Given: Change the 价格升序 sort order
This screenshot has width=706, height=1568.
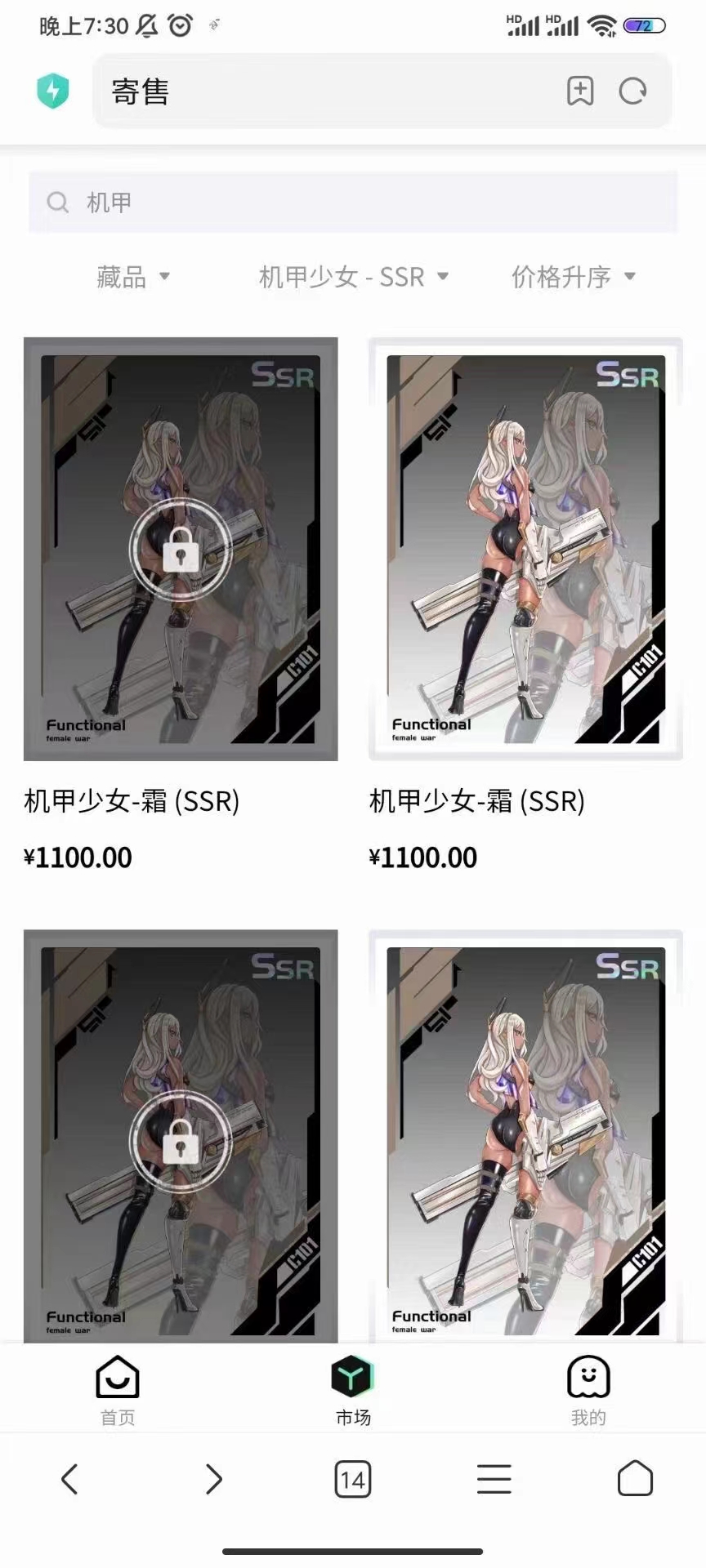Looking at the screenshot, I should [573, 277].
